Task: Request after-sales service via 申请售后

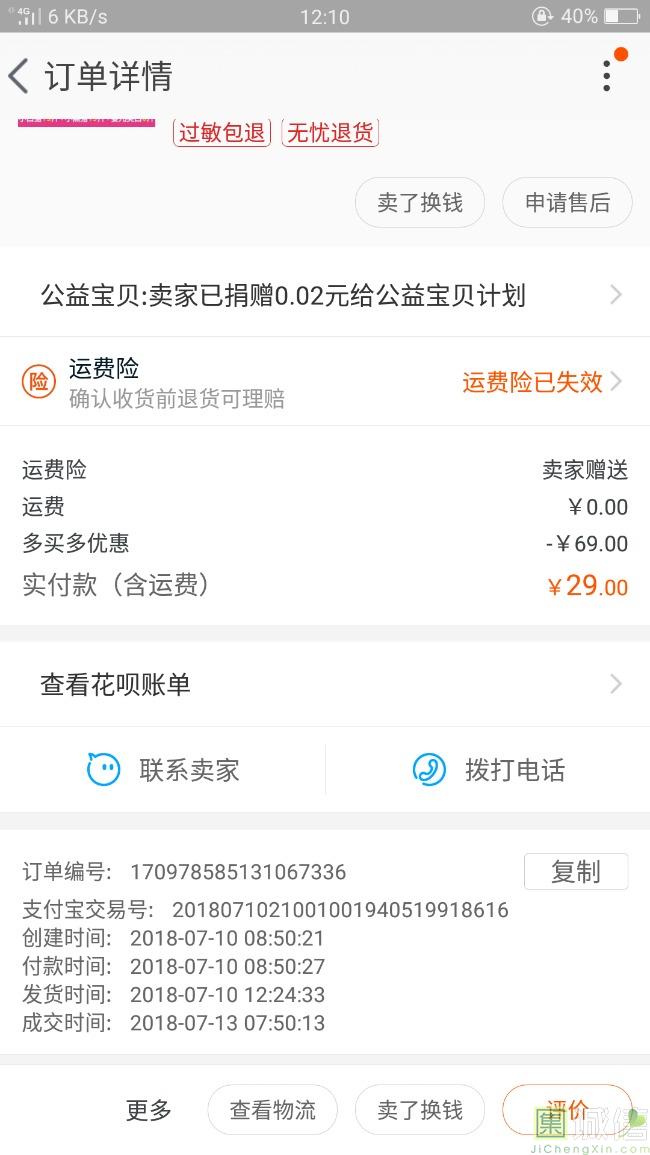Action: 567,203
